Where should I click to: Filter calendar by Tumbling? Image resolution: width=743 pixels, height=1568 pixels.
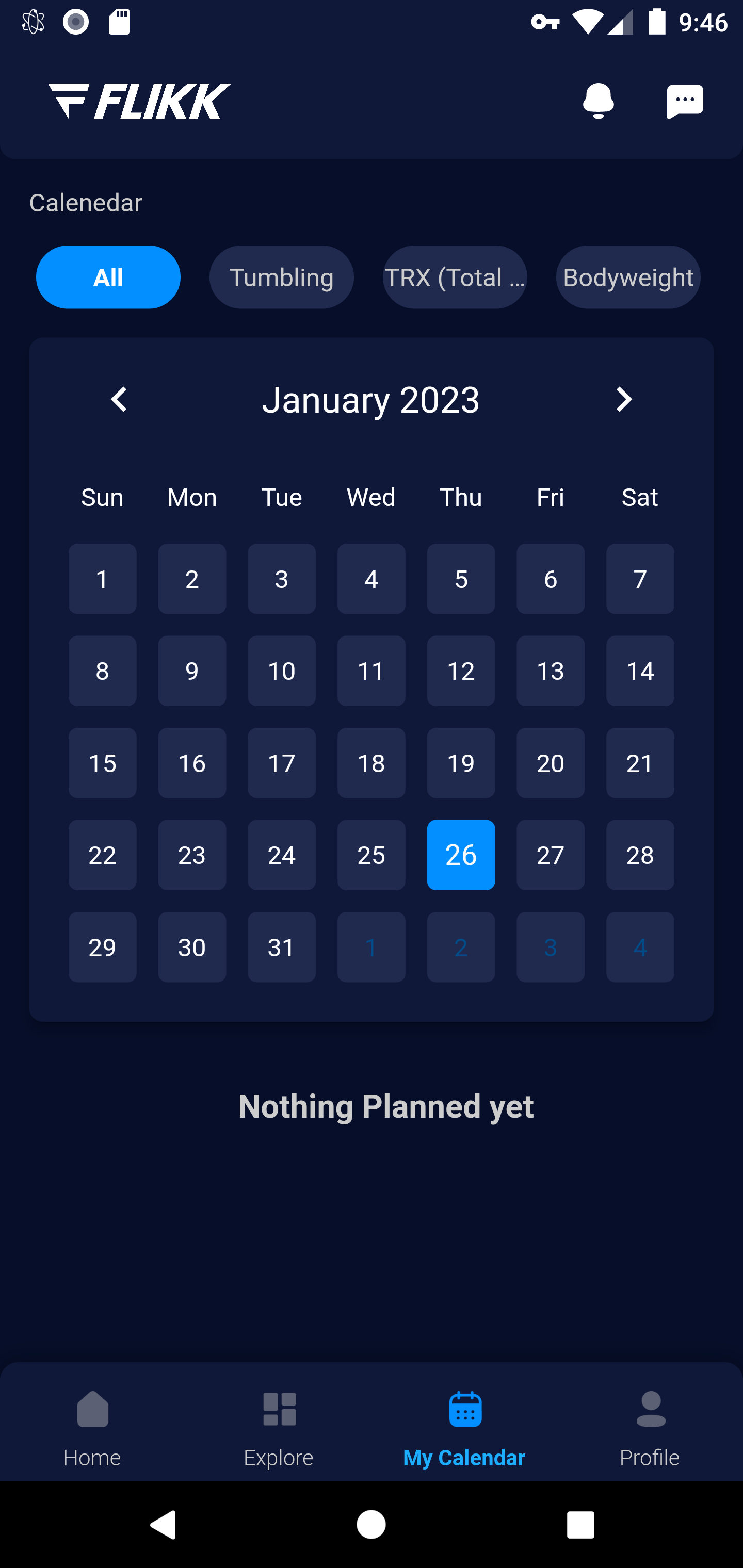tap(281, 277)
